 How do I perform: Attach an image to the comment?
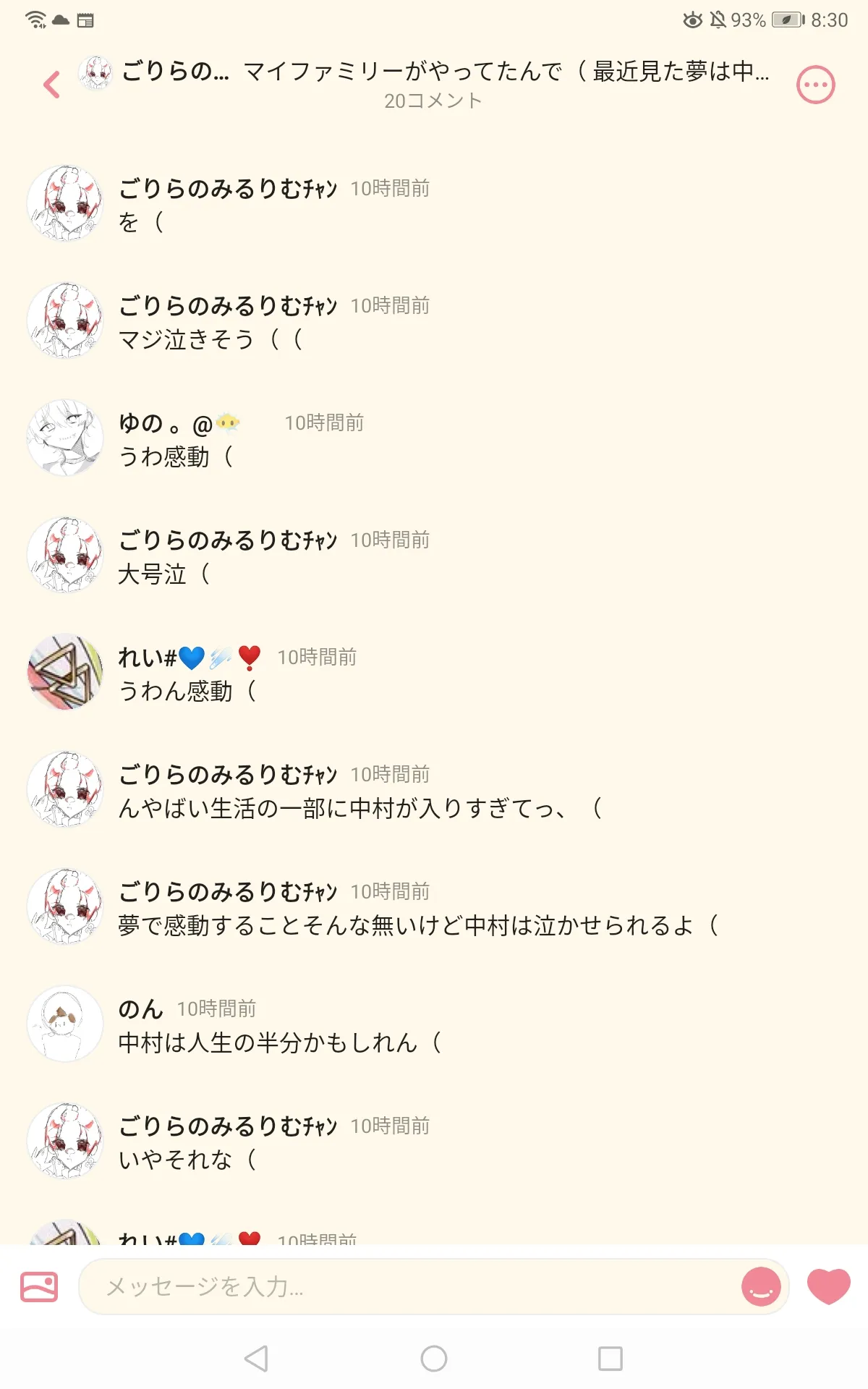(39, 1287)
